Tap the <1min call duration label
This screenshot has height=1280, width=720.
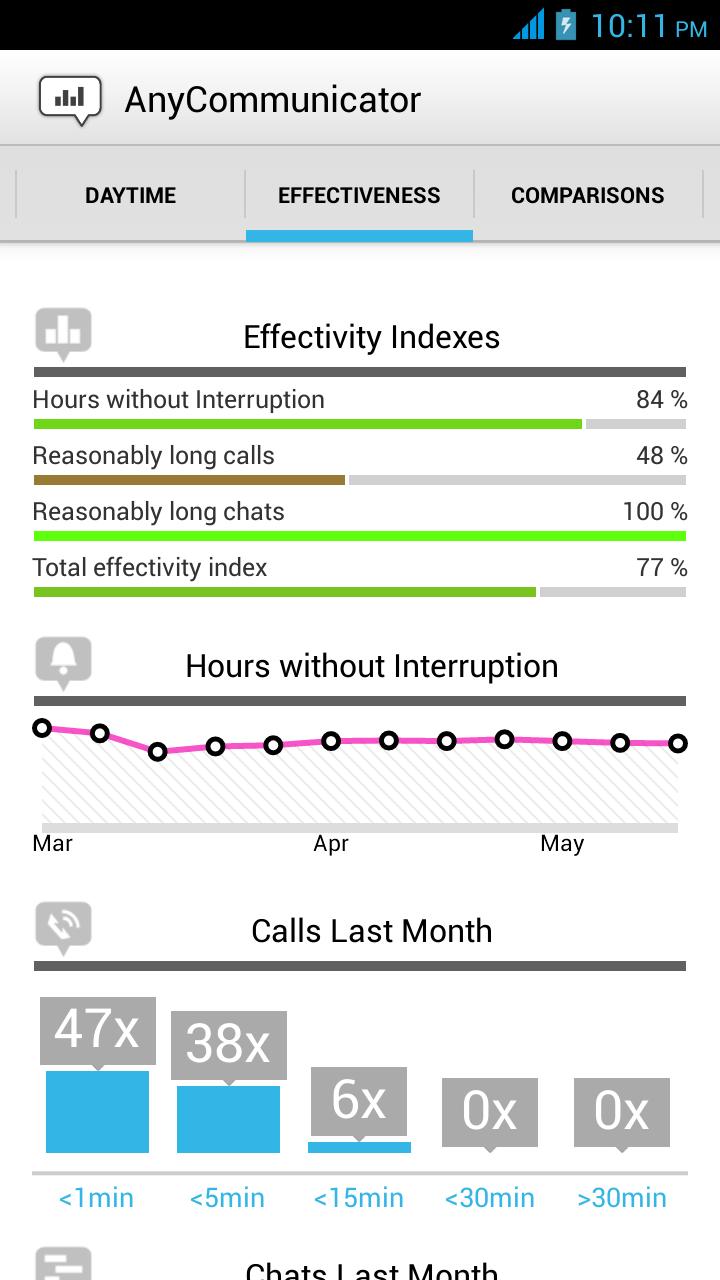(x=95, y=1197)
